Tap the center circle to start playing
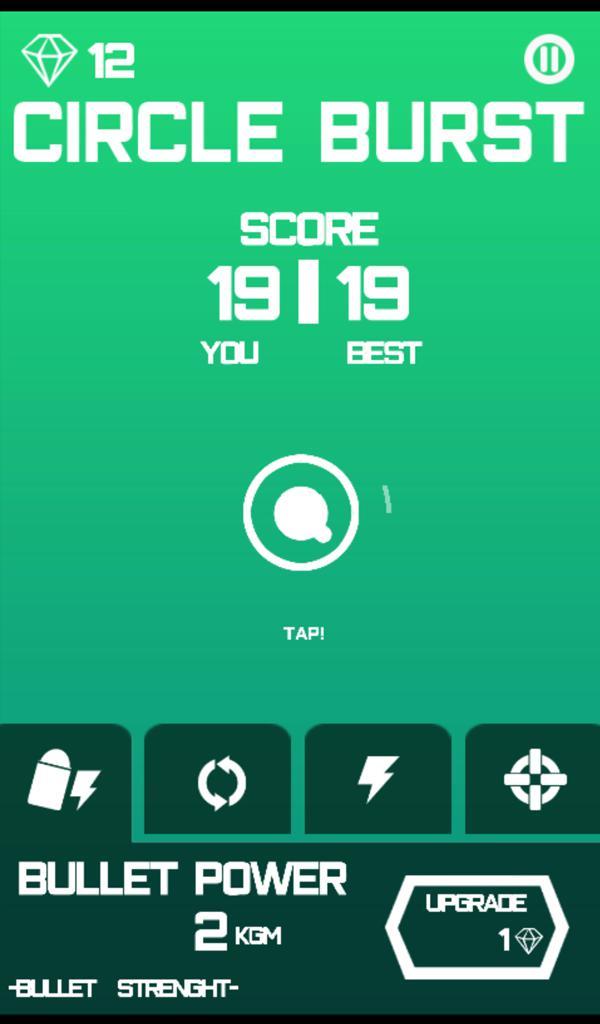 pos(301,512)
